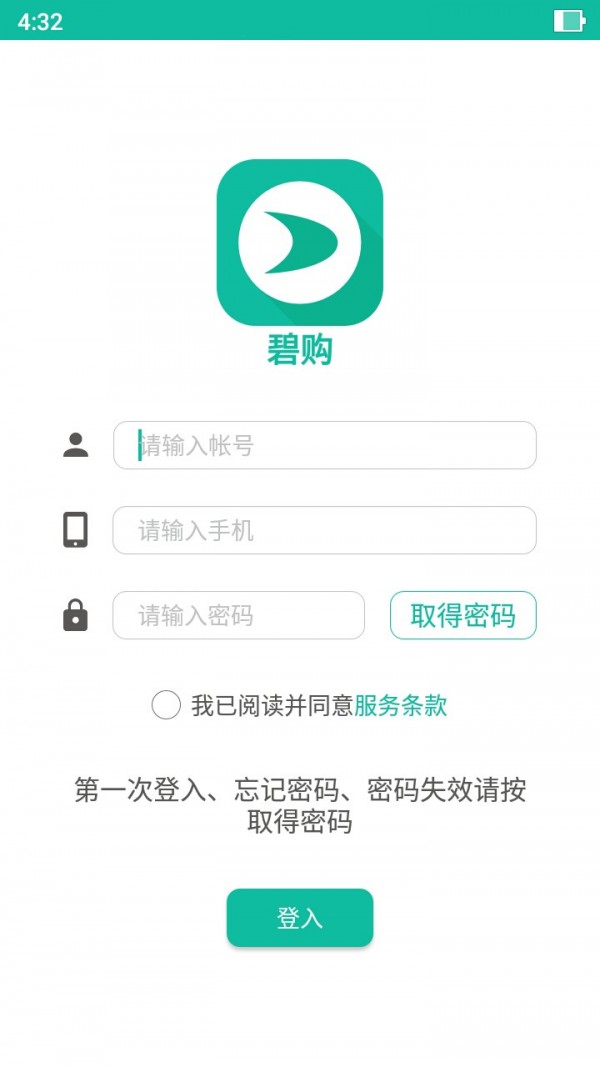
Task: Select the password field 请输入密码
Action: (239, 615)
